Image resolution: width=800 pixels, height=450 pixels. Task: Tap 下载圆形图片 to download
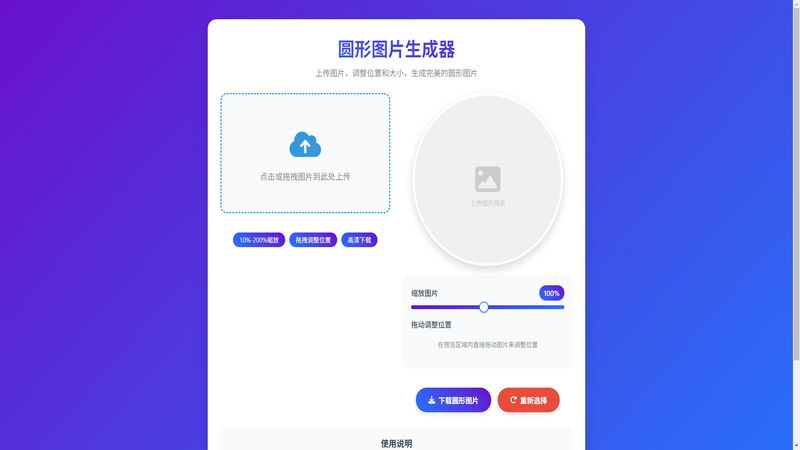tap(453, 400)
